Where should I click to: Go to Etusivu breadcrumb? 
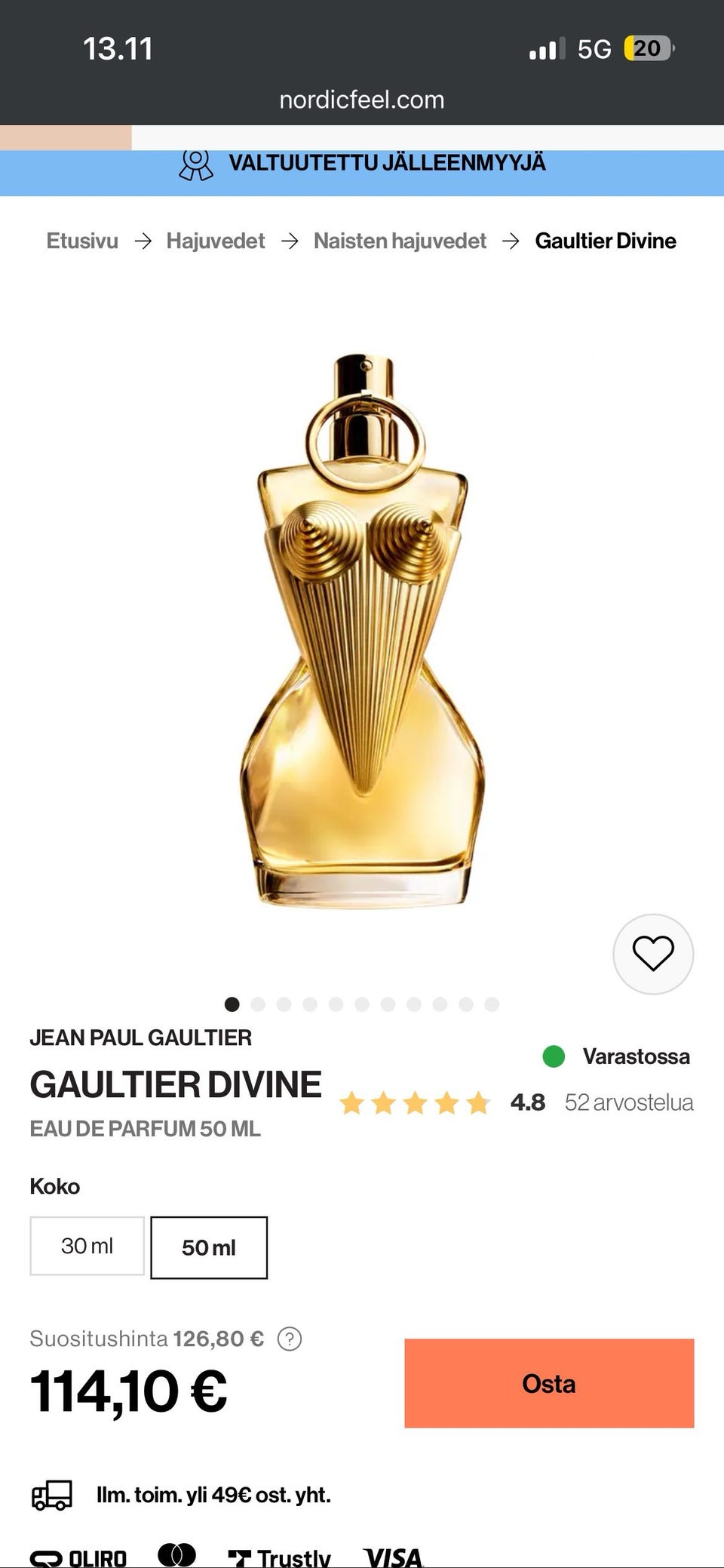[82, 241]
